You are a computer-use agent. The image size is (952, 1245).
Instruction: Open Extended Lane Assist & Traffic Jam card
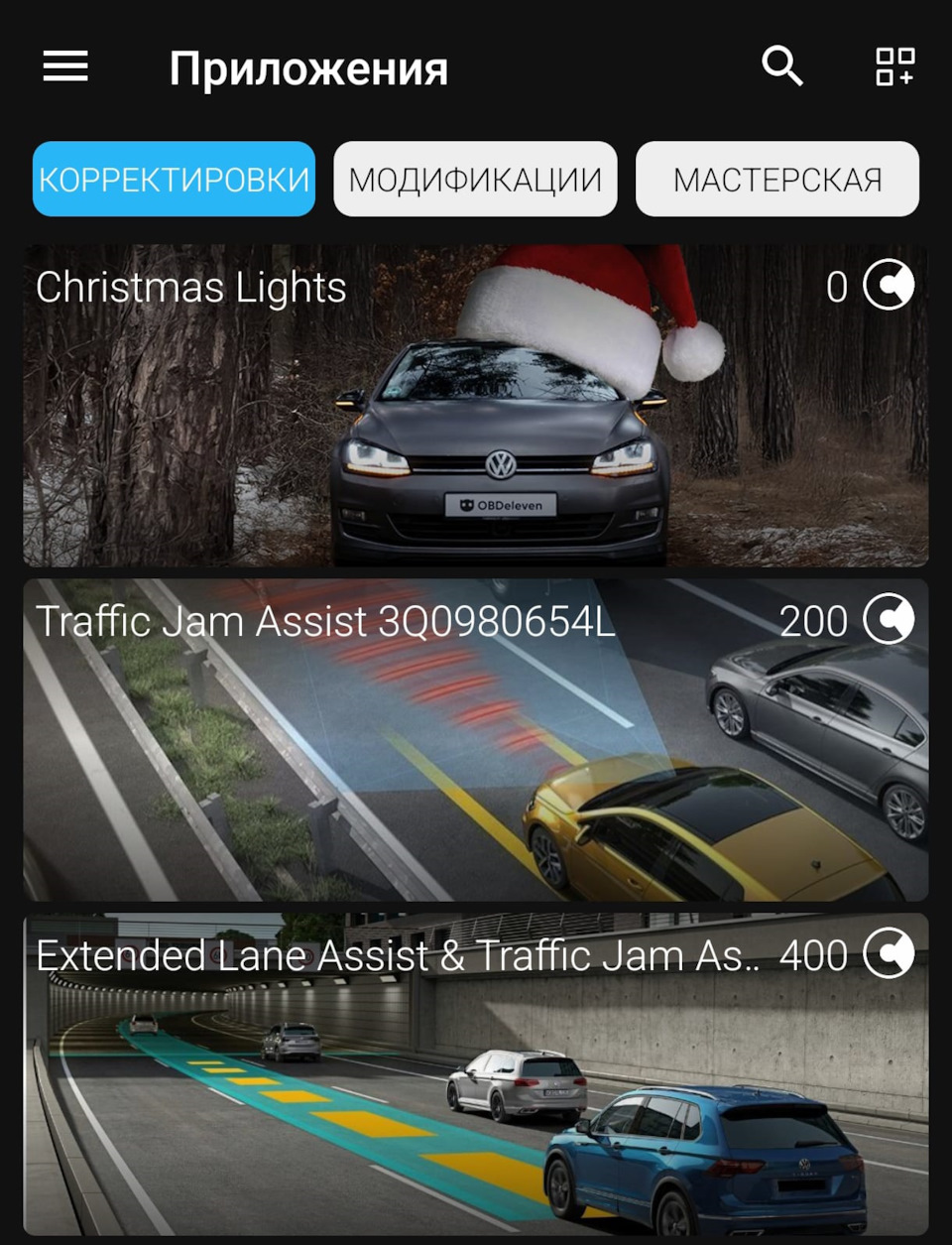click(x=476, y=1074)
